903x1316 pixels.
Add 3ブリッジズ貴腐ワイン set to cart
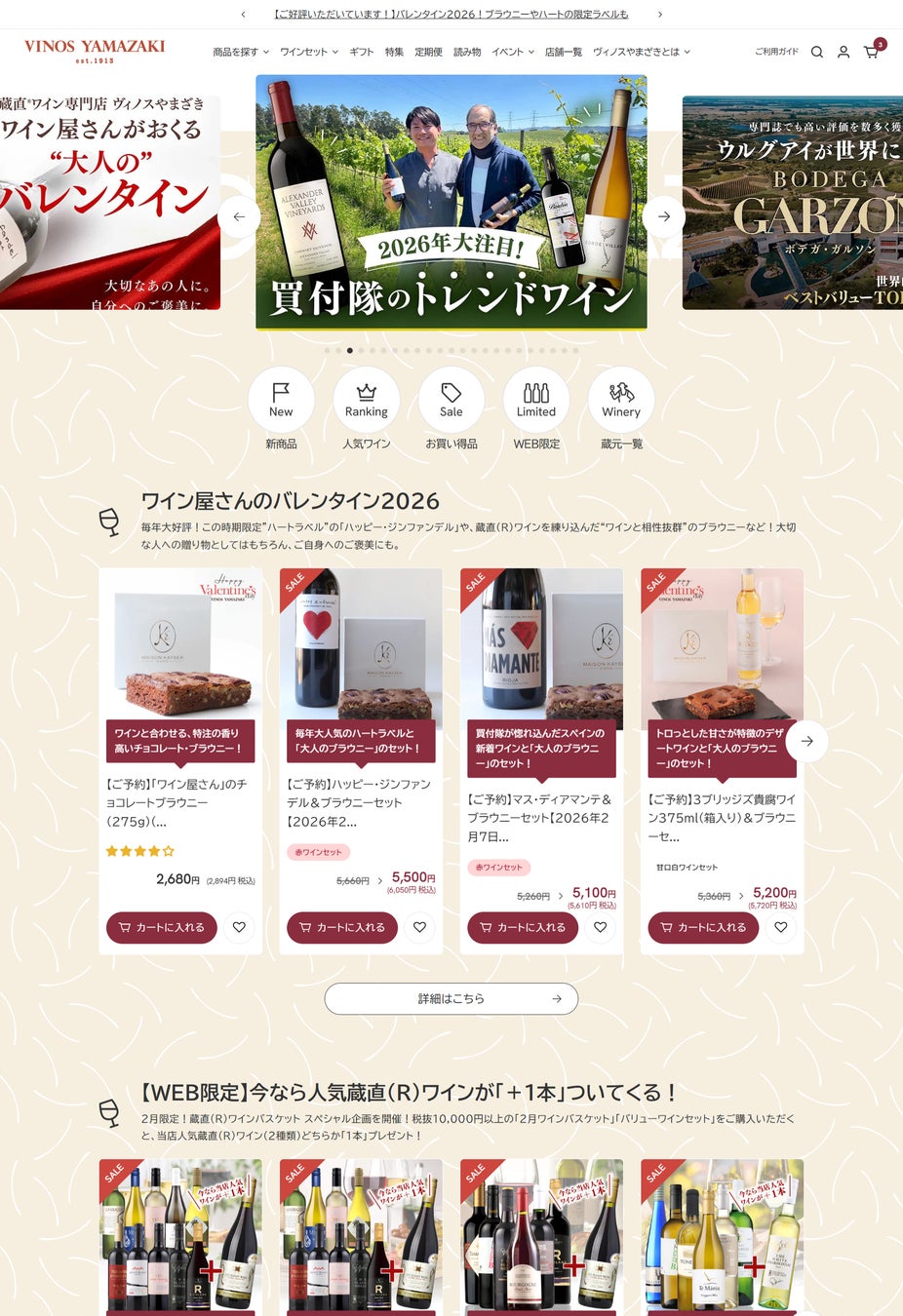click(702, 927)
